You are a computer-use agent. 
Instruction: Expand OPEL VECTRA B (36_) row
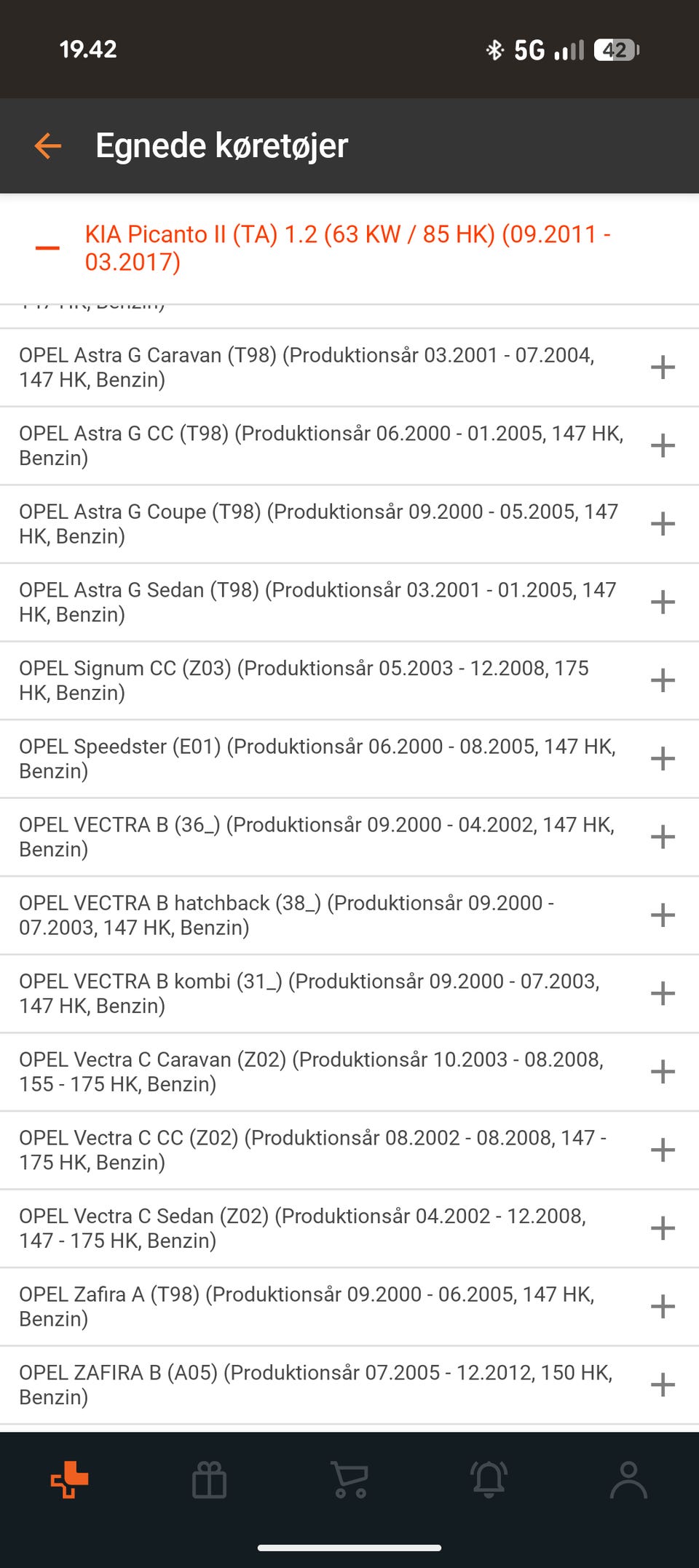pos(663,837)
